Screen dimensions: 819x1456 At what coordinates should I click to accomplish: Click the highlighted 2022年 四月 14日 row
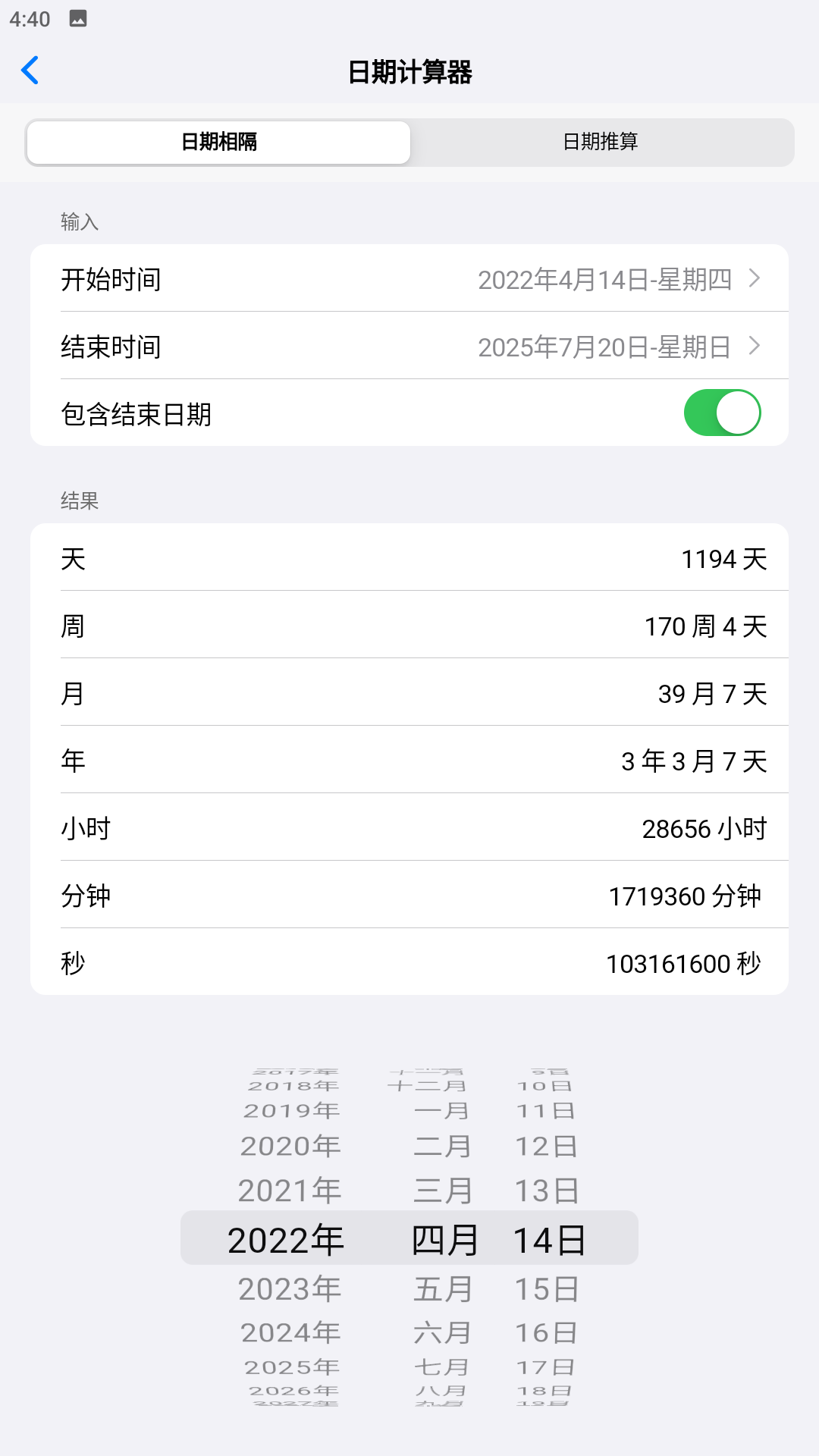click(x=409, y=1238)
